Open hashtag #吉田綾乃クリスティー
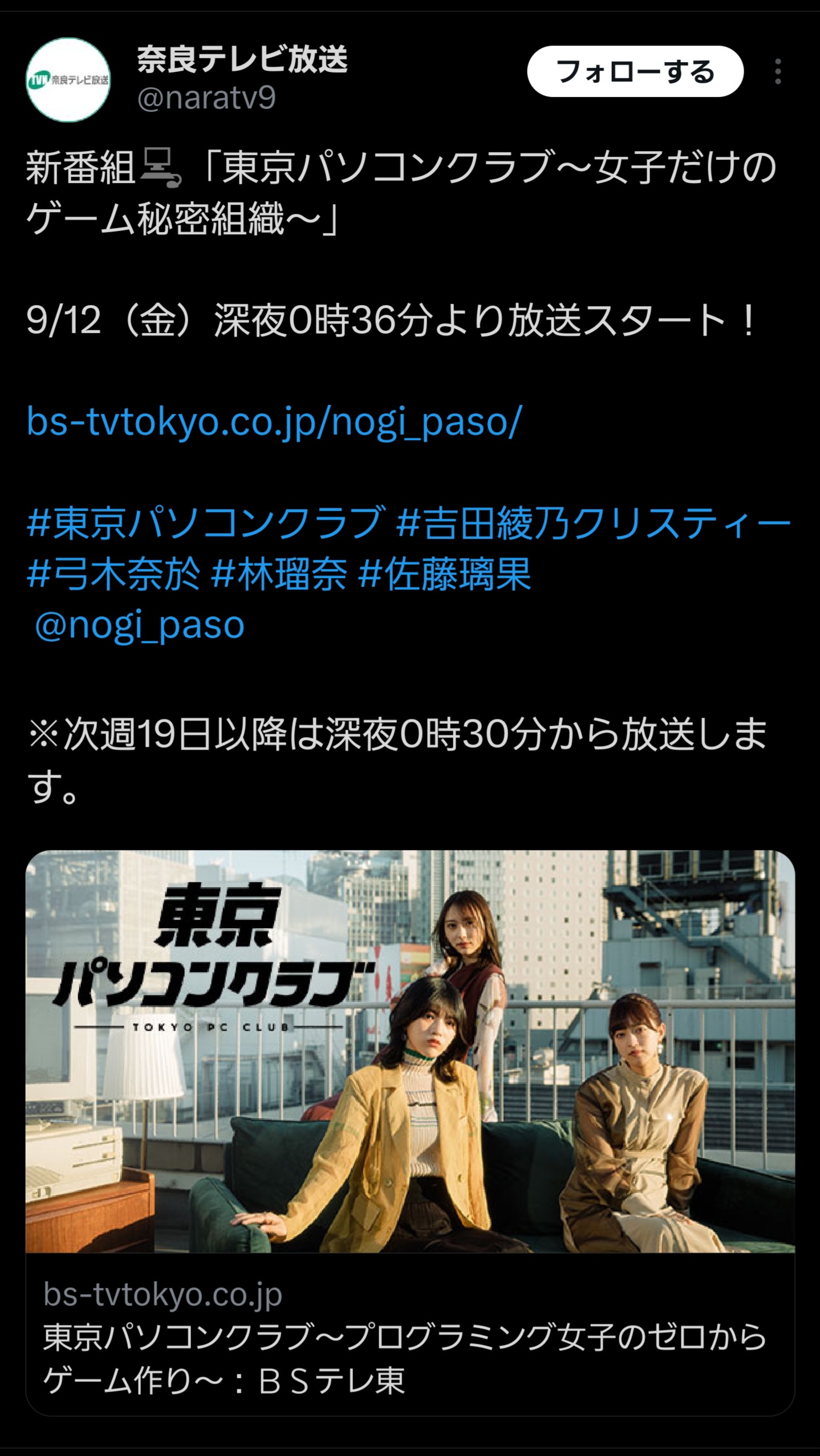 pyautogui.click(x=593, y=523)
